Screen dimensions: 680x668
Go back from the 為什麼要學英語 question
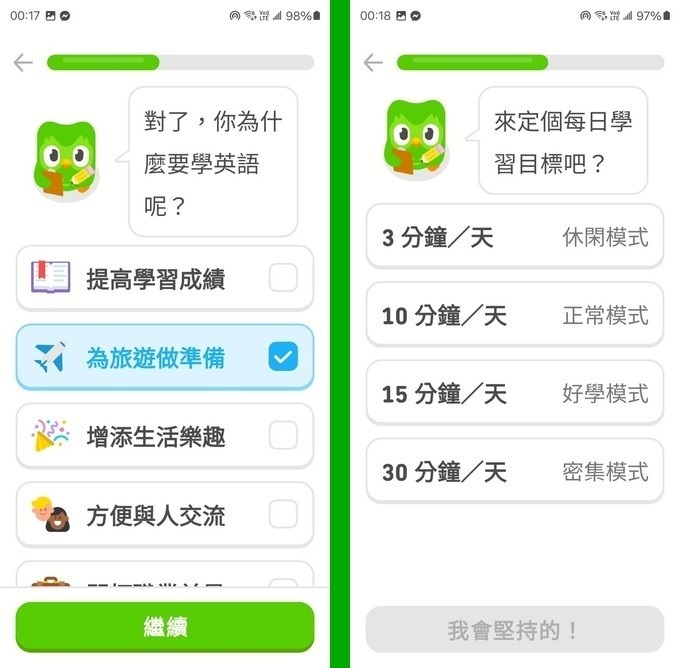coord(24,63)
